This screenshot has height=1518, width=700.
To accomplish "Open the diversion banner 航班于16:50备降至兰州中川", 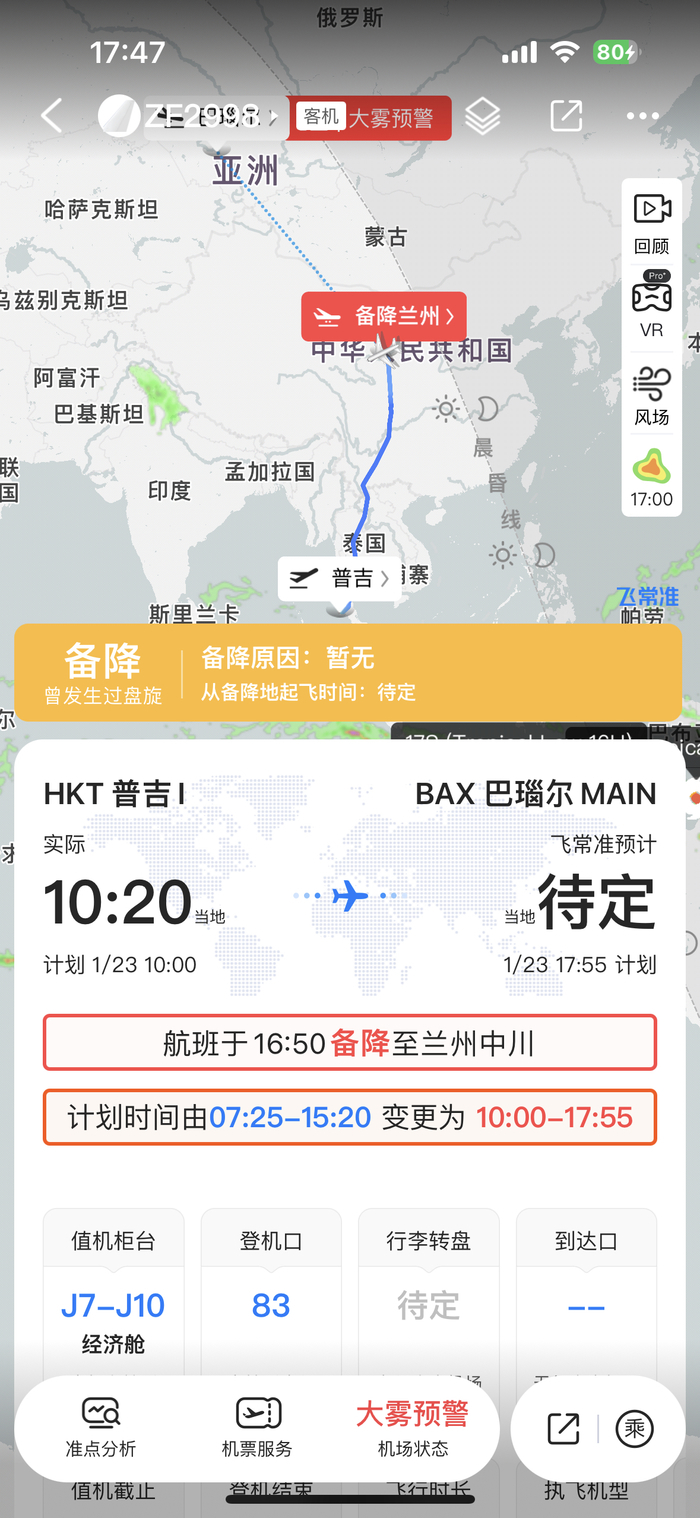I will [x=349, y=1043].
